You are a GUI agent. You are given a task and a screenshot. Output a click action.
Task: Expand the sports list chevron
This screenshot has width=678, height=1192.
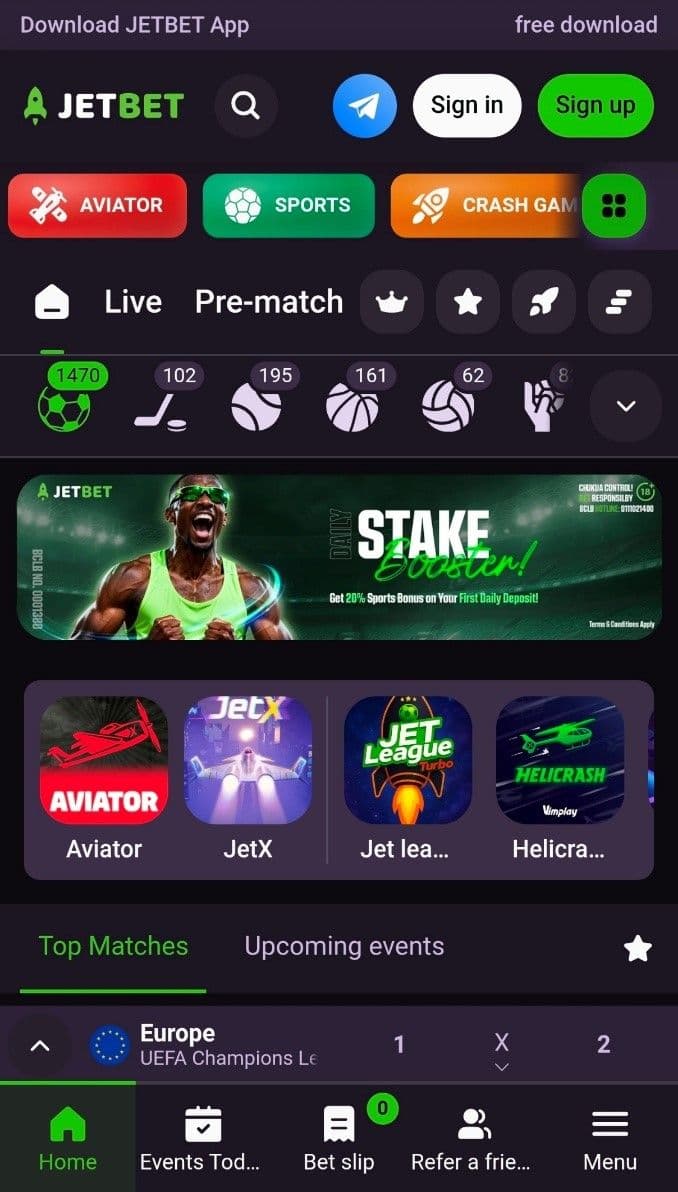(625, 406)
